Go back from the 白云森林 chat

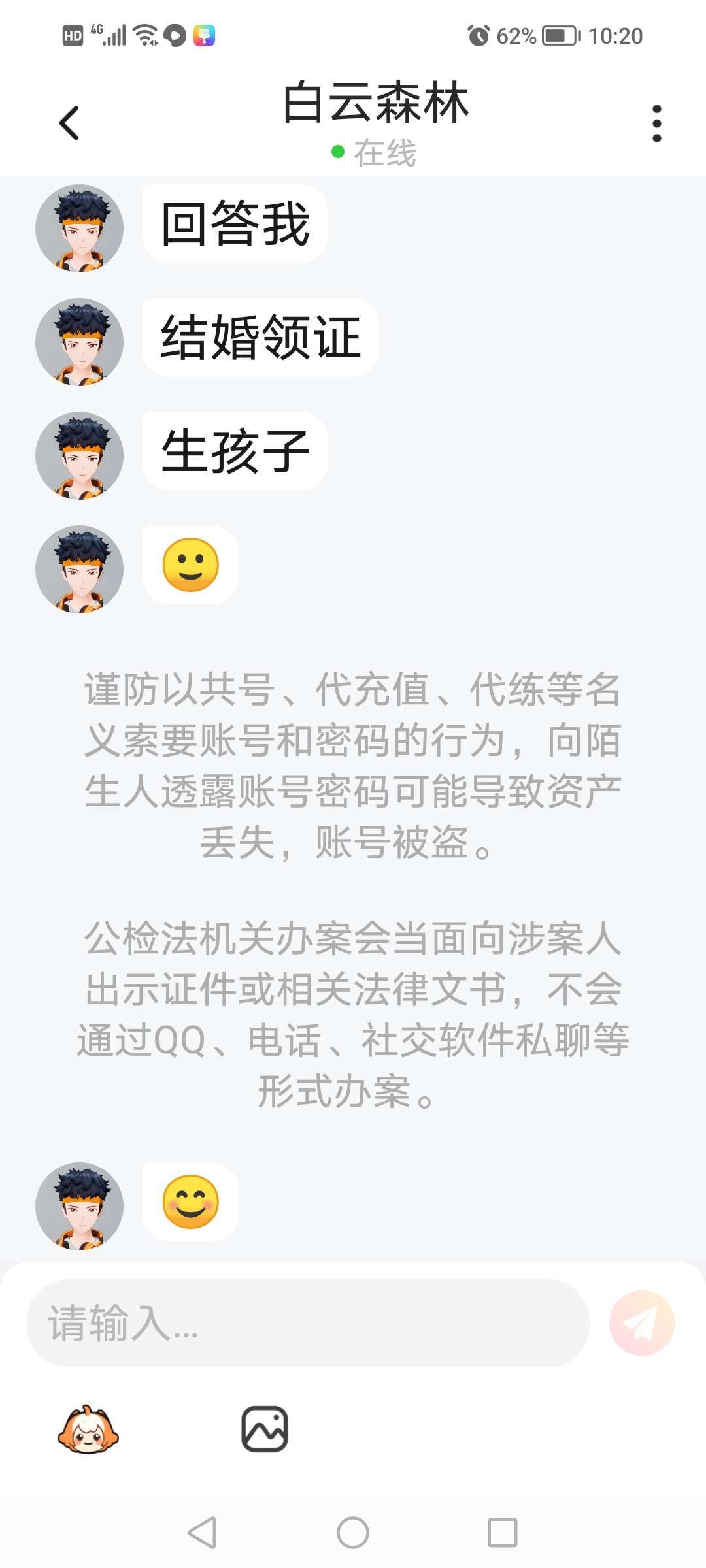[x=69, y=123]
